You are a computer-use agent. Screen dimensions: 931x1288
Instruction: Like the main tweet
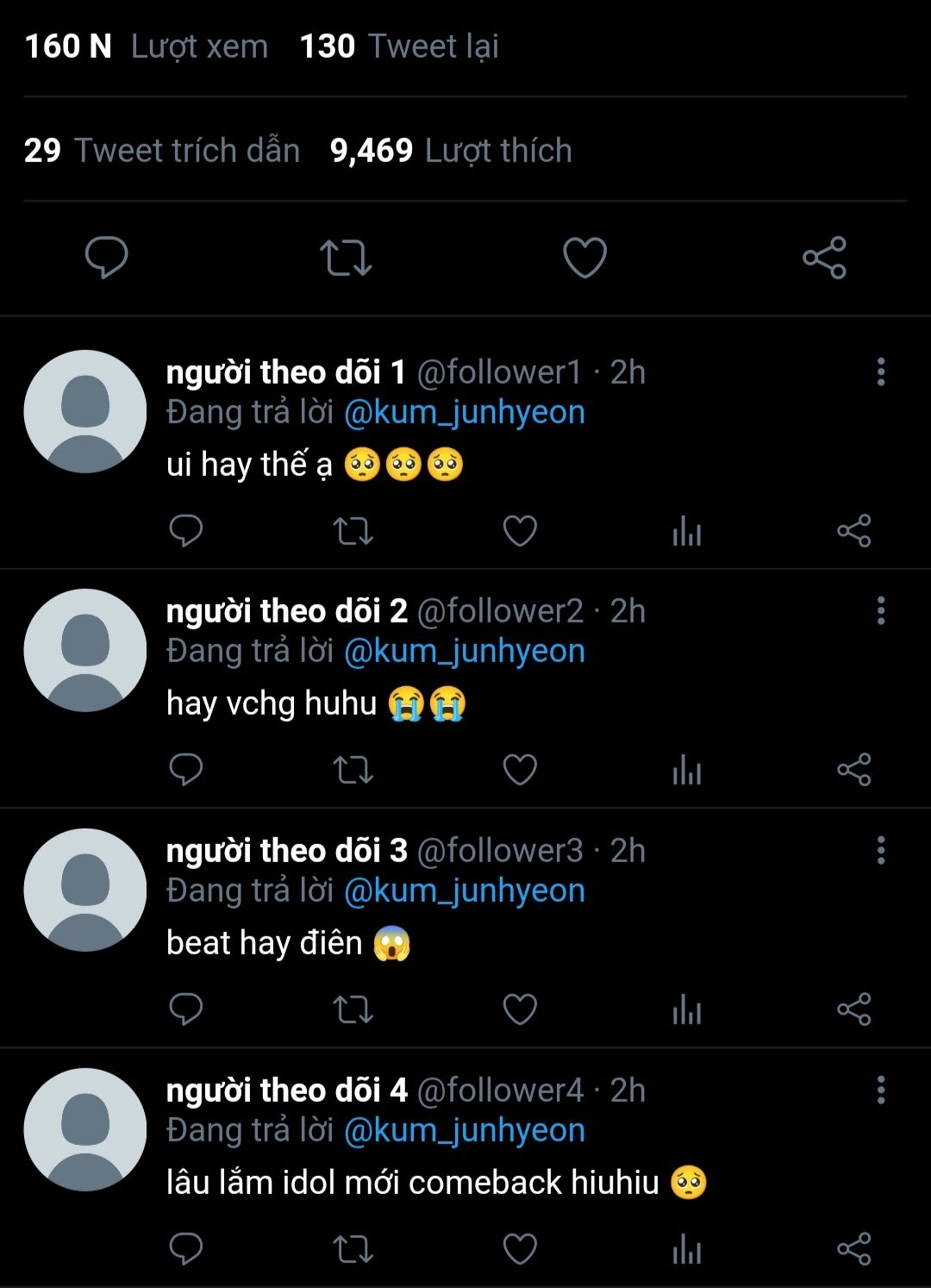(x=584, y=257)
